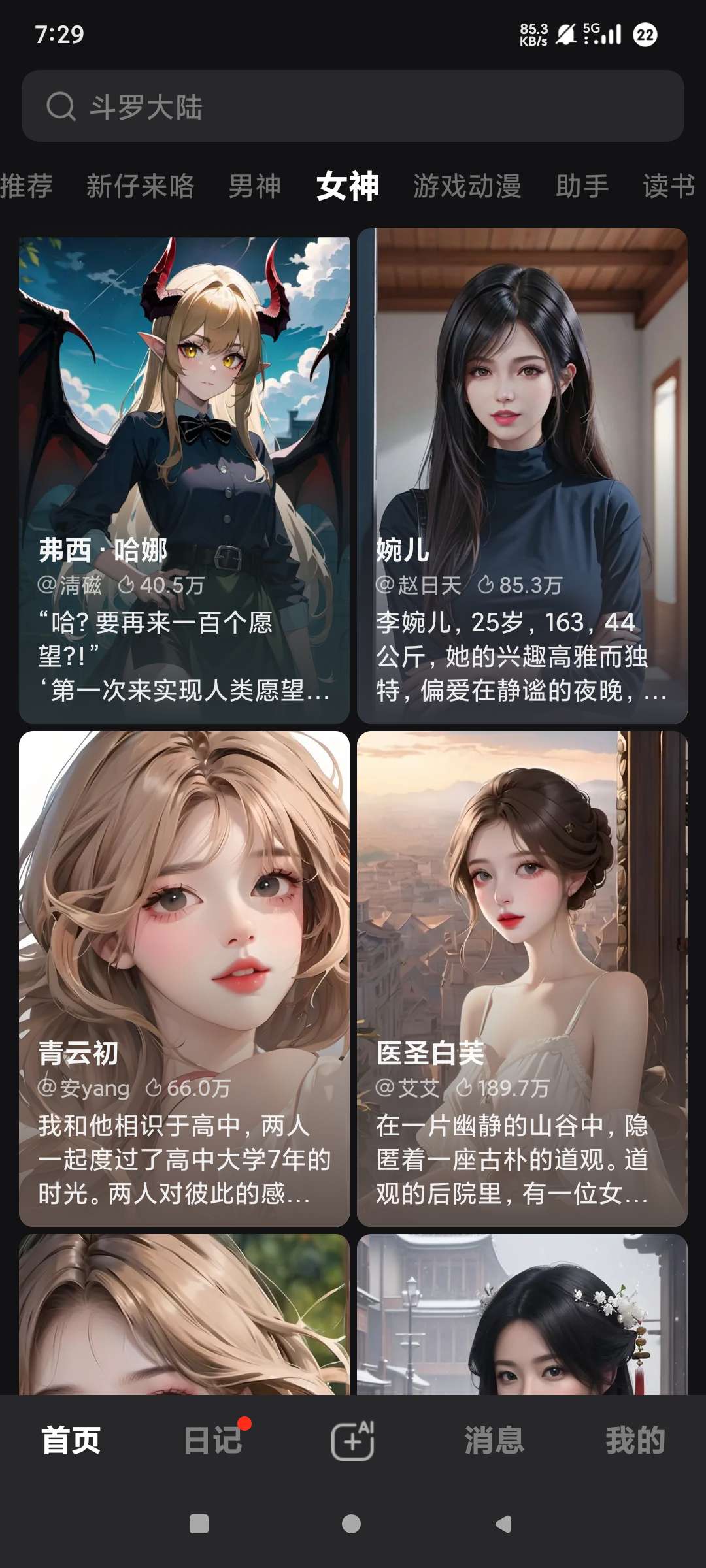Tap the 首页 home tab
This screenshot has height=1568, width=706.
tap(71, 1441)
